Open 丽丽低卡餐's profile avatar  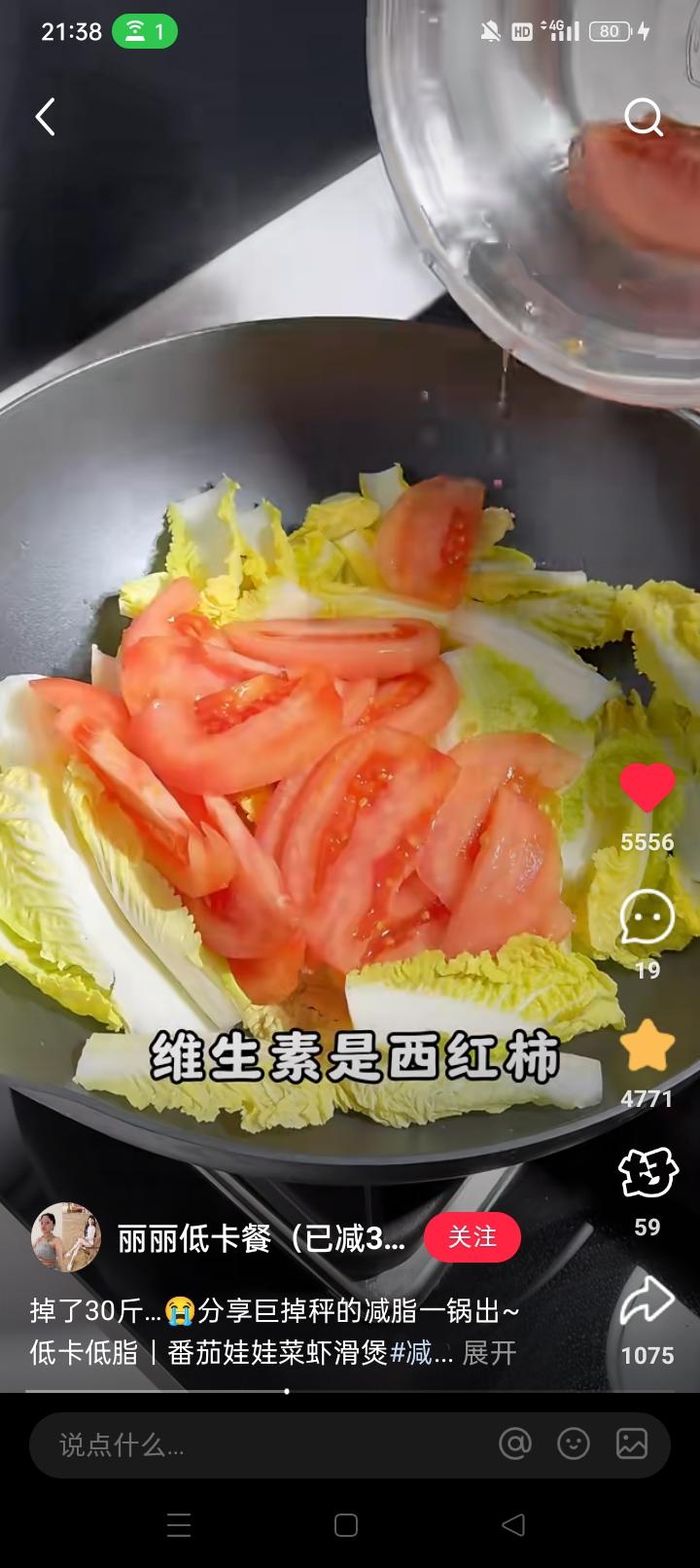(66, 1237)
